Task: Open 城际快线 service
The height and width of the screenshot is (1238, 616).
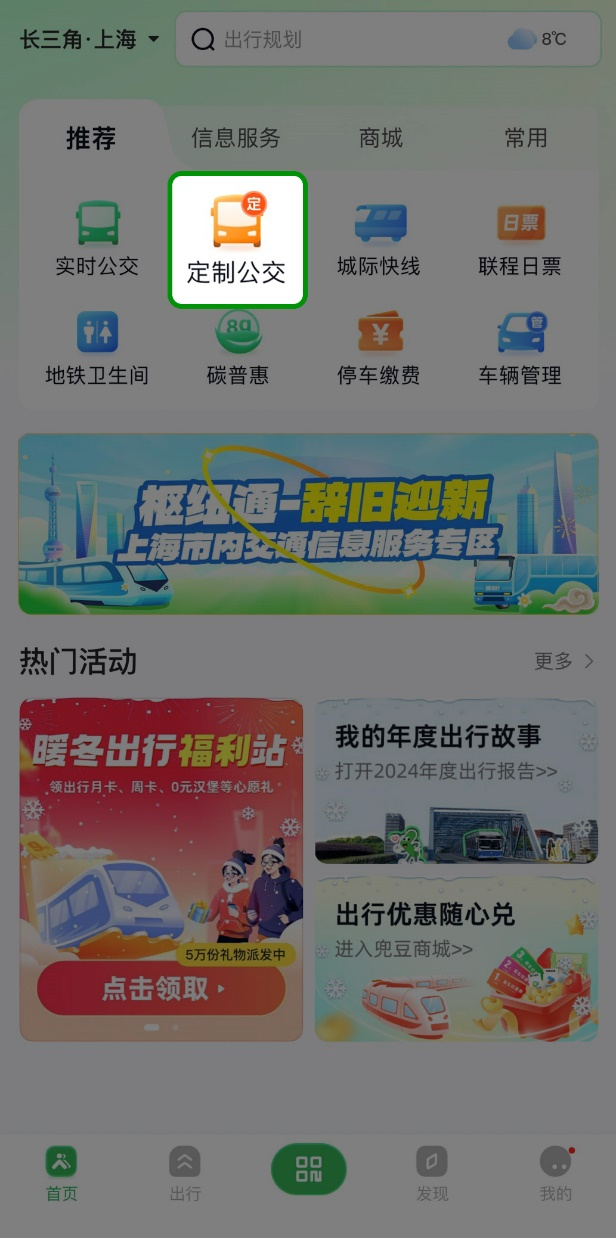Action: click(x=379, y=239)
